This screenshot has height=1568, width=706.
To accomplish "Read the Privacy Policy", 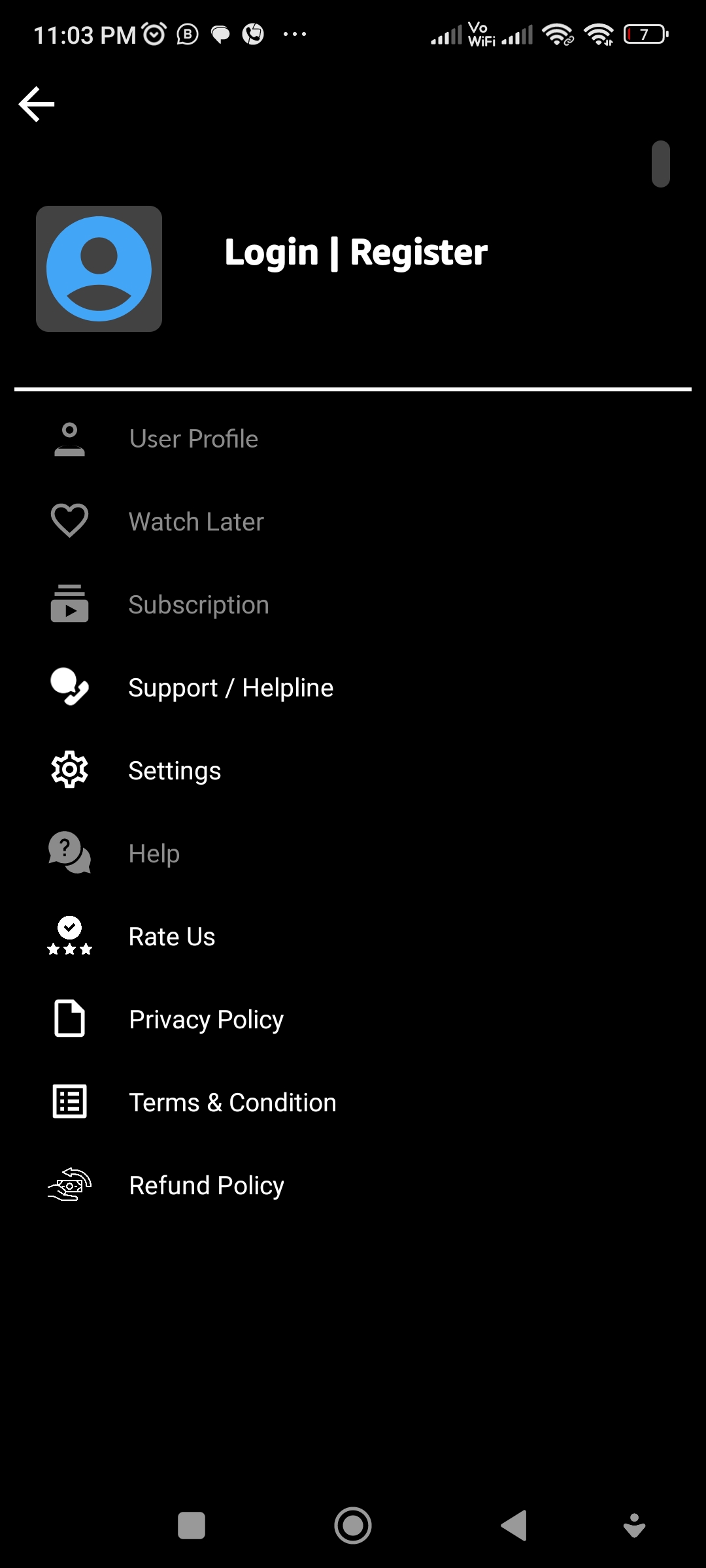I will [206, 1020].
